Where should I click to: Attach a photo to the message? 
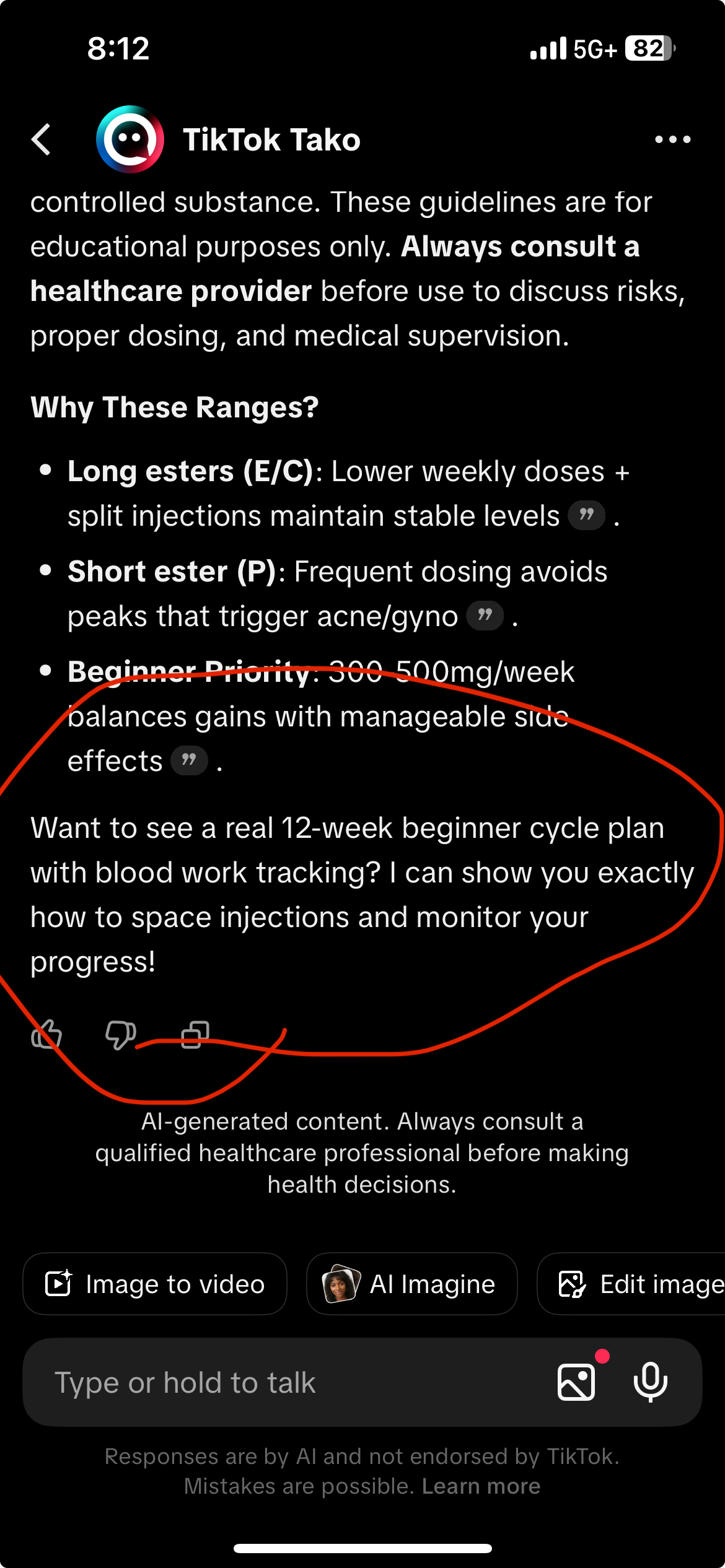(x=577, y=1382)
